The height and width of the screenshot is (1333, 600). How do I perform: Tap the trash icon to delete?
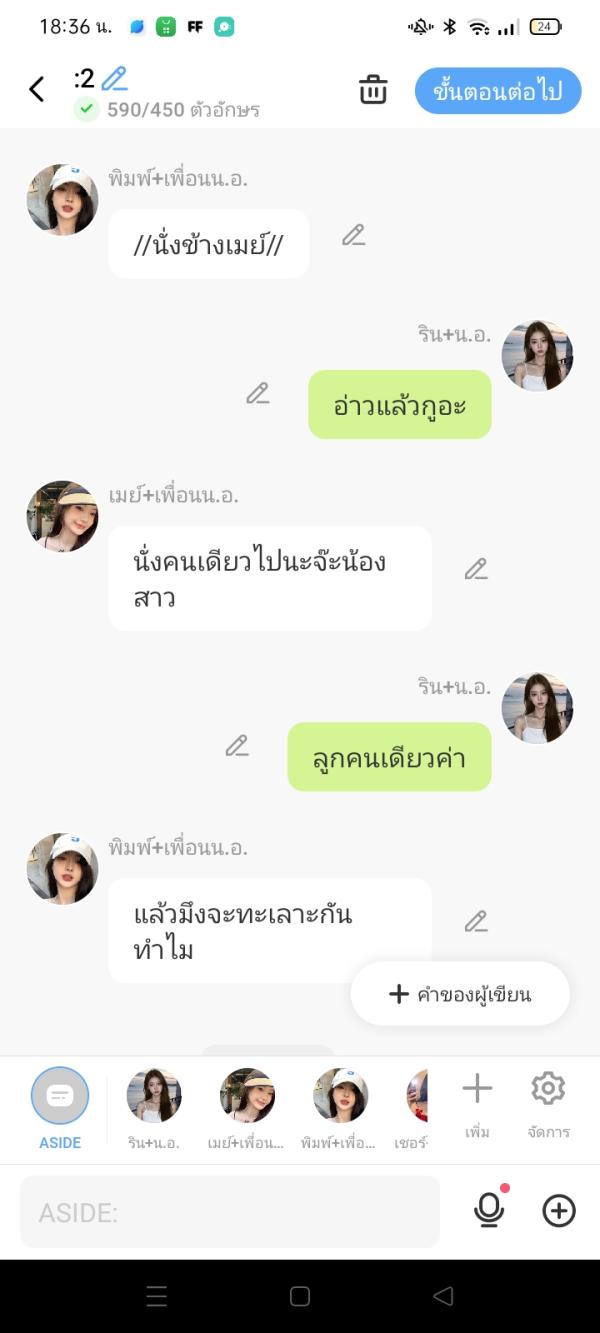(x=373, y=90)
